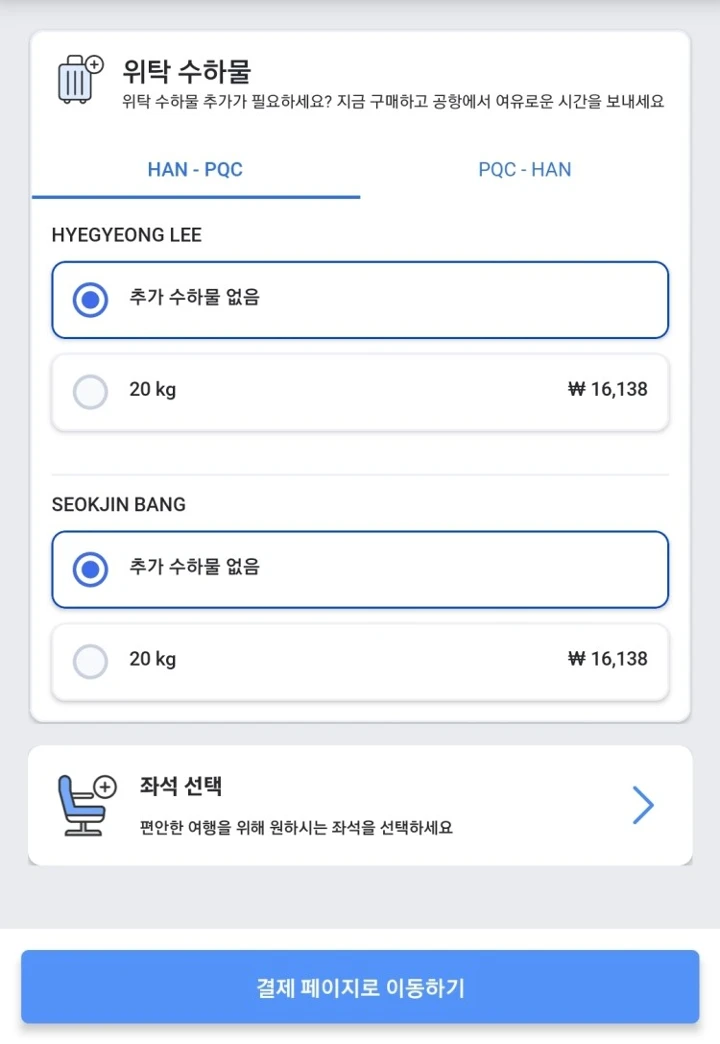Click the suitcase icon beside 위탁 수하물 title
The height and width of the screenshot is (1044, 720).
point(77,78)
